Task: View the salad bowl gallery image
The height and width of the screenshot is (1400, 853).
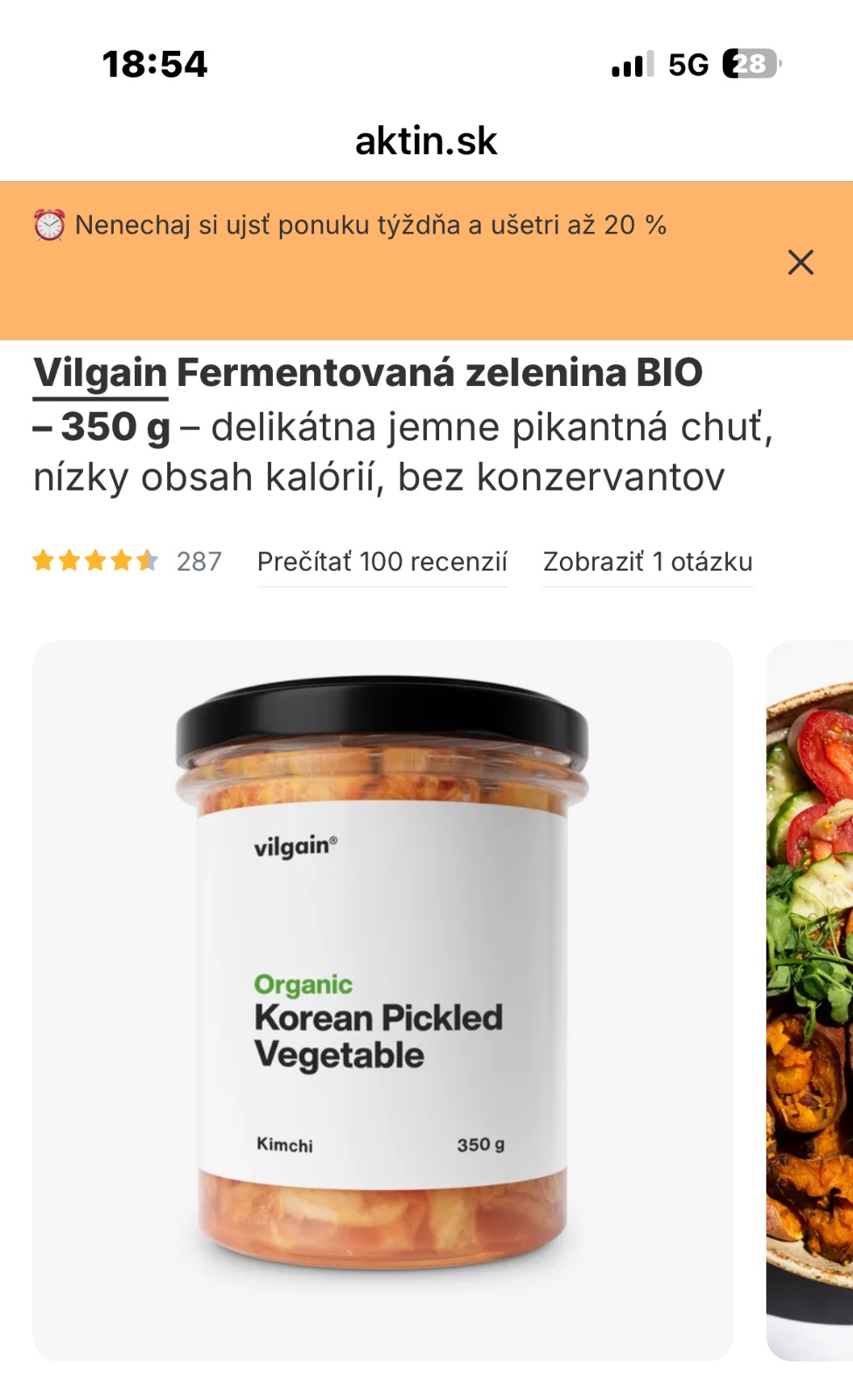Action: click(810, 999)
